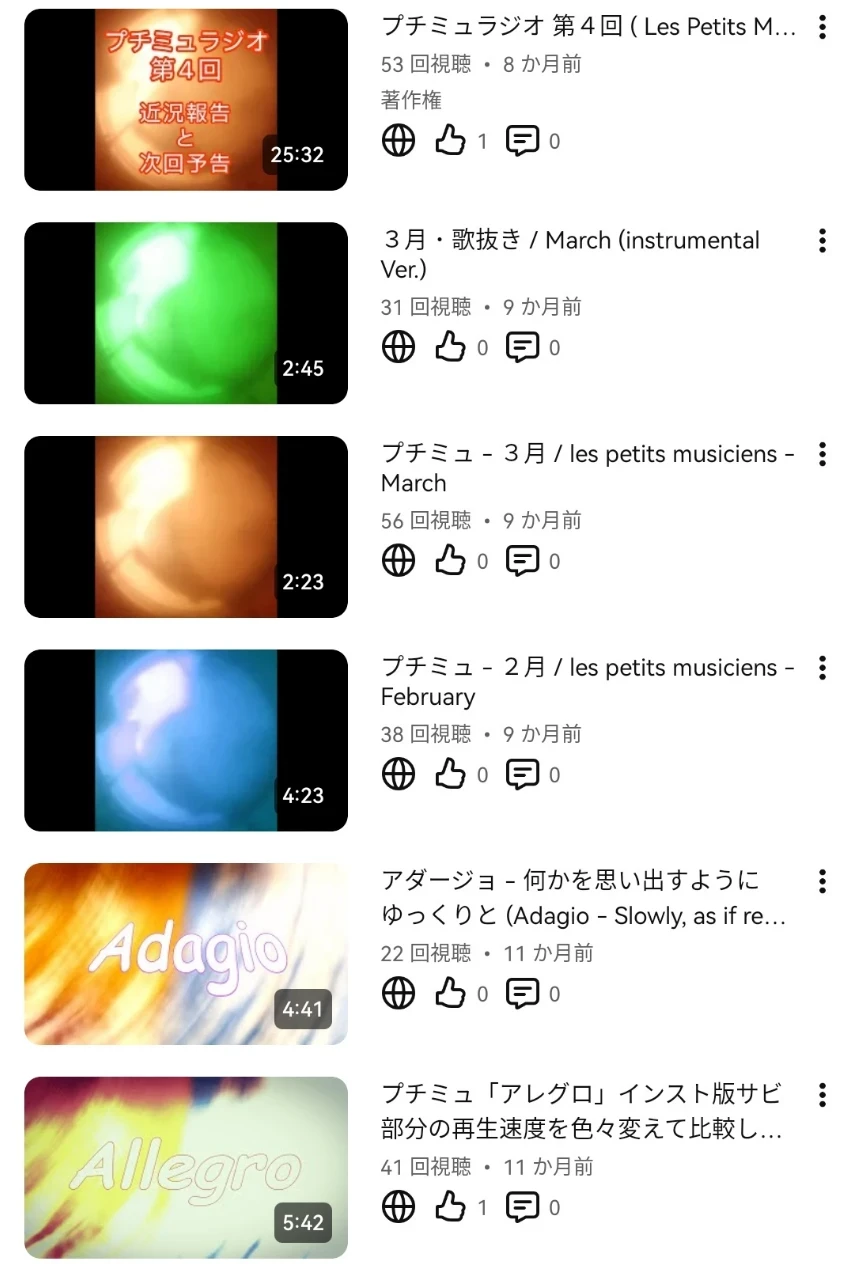
Task: Select the title プチミュ – ２月 / les petits musiciens
Action: (x=586, y=682)
